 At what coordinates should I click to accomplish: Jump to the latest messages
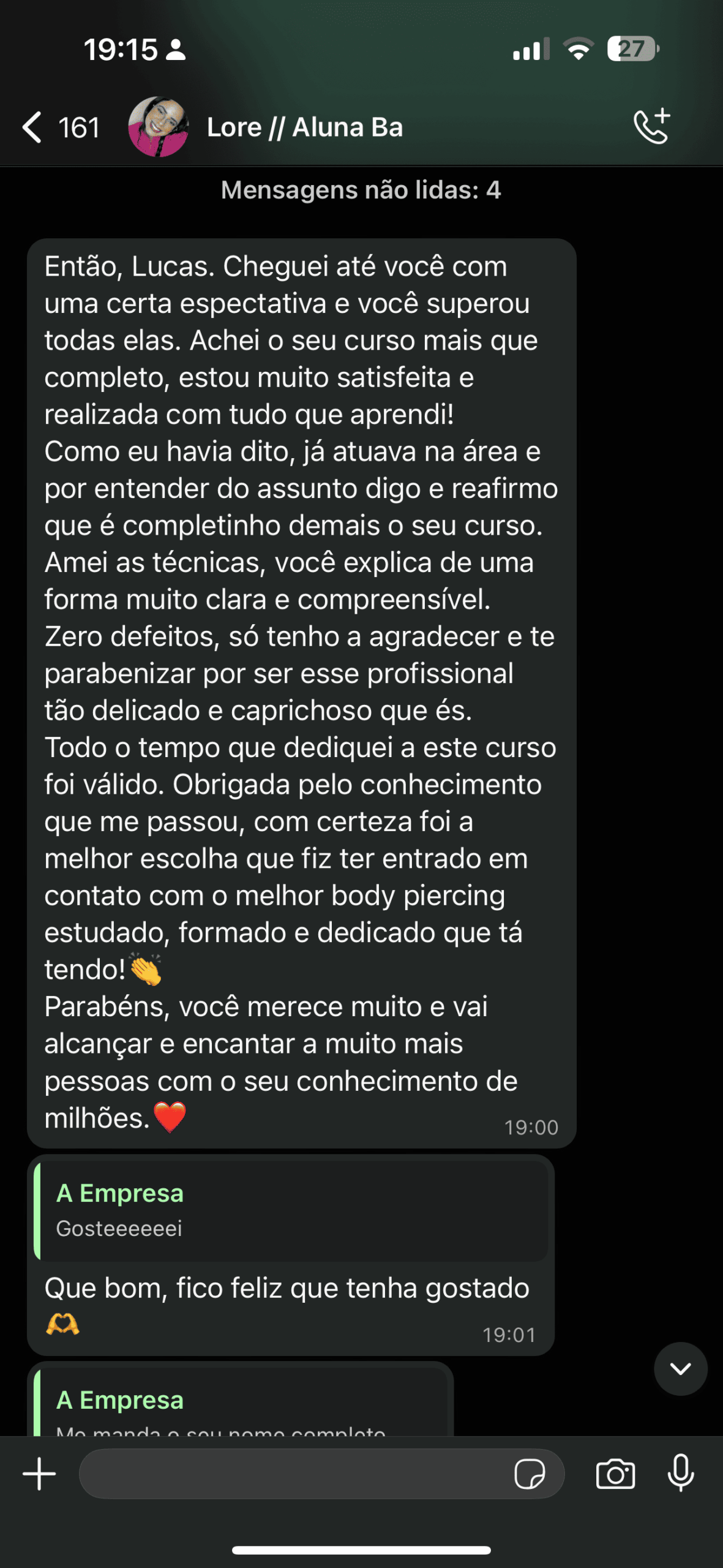click(x=681, y=1369)
